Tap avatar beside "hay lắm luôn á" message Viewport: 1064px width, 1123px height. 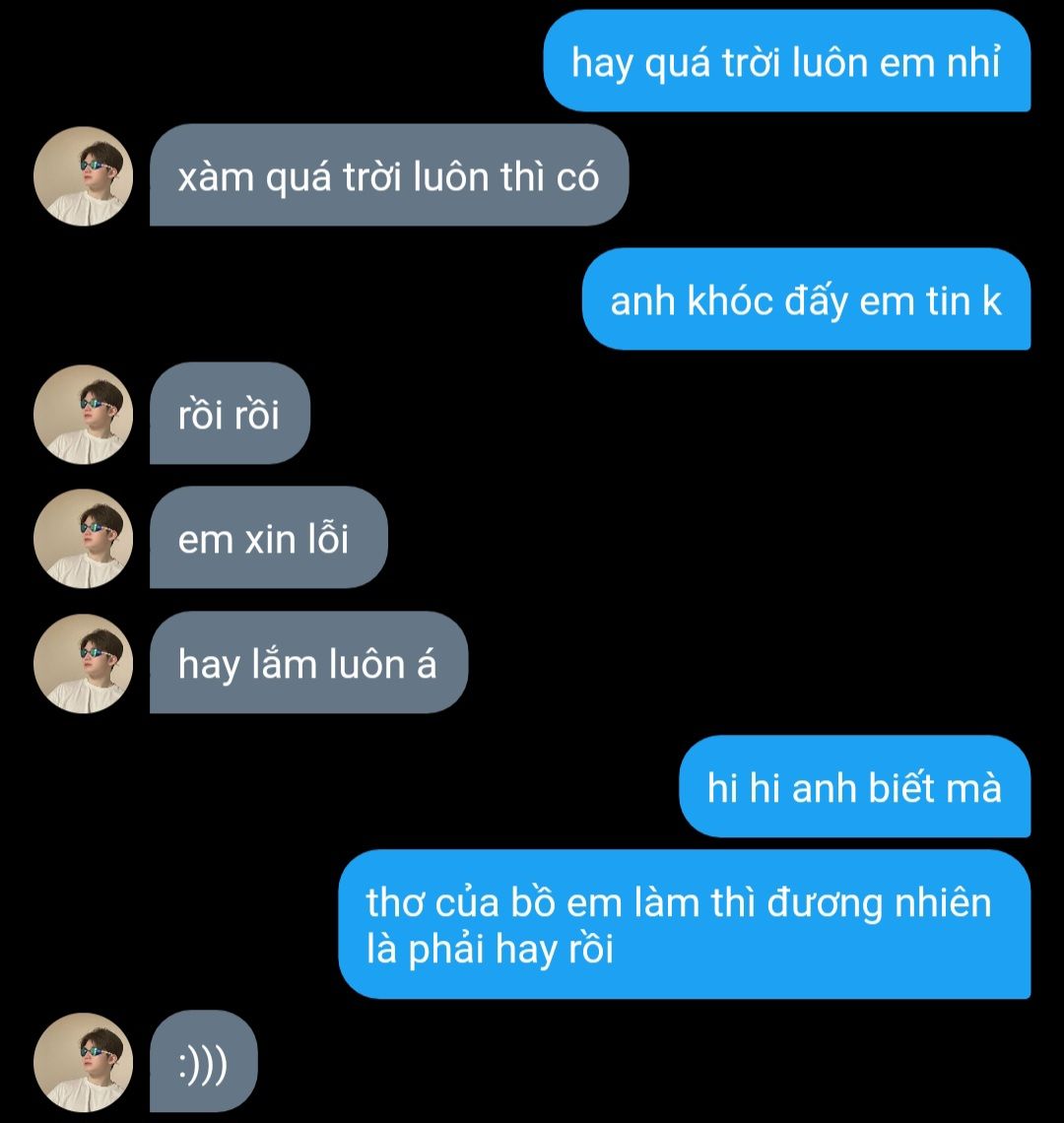(84, 663)
